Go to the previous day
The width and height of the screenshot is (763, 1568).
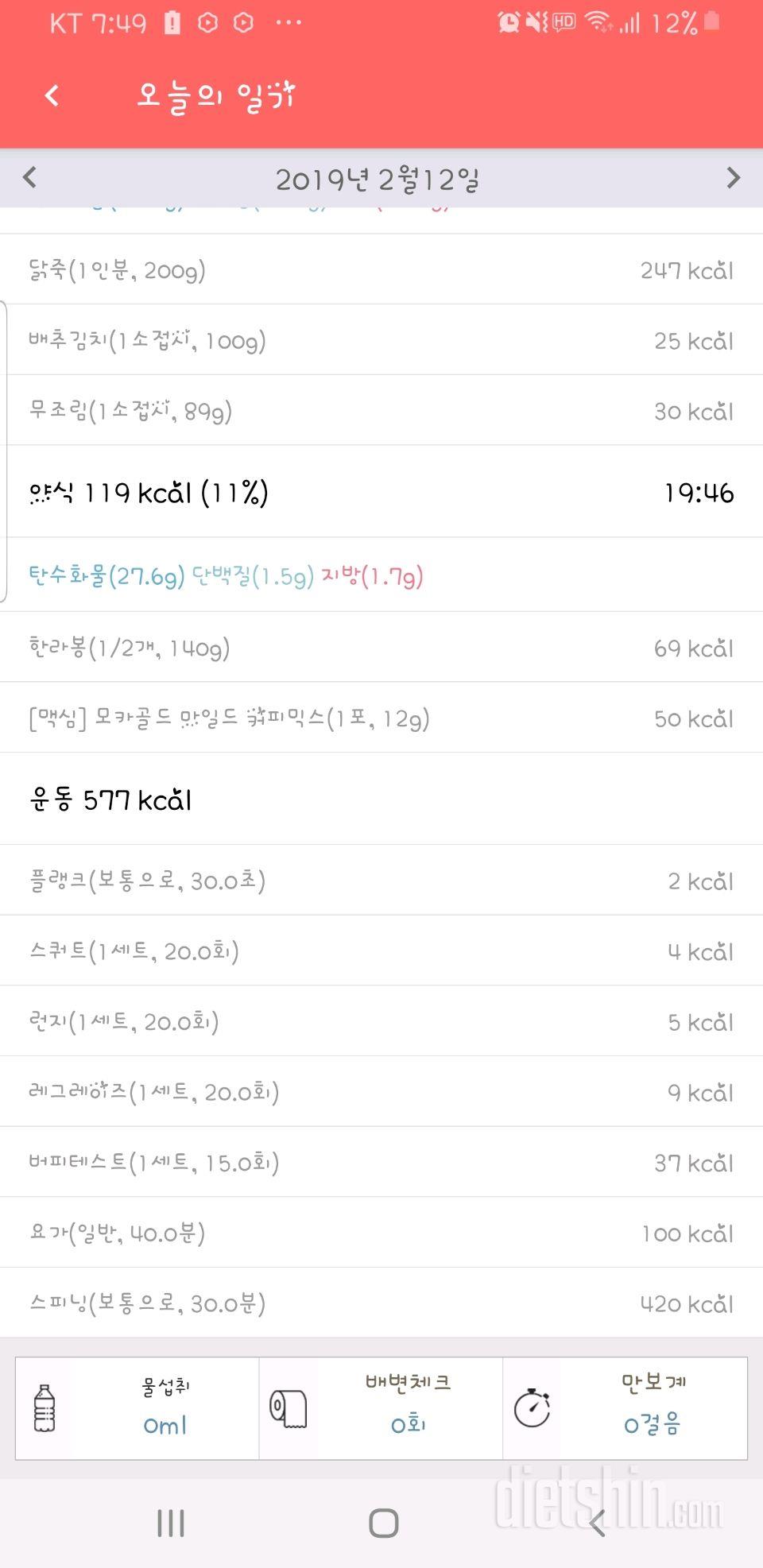pyautogui.click(x=30, y=177)
